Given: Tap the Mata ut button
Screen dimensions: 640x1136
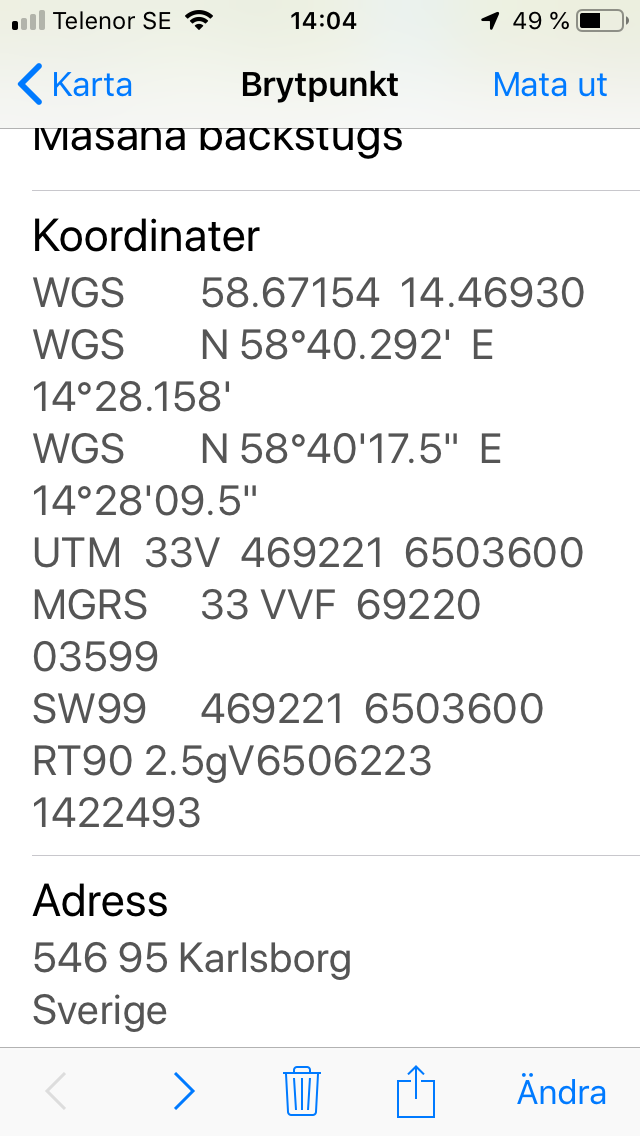Looking at the screenshot, I should click(550, 85).
